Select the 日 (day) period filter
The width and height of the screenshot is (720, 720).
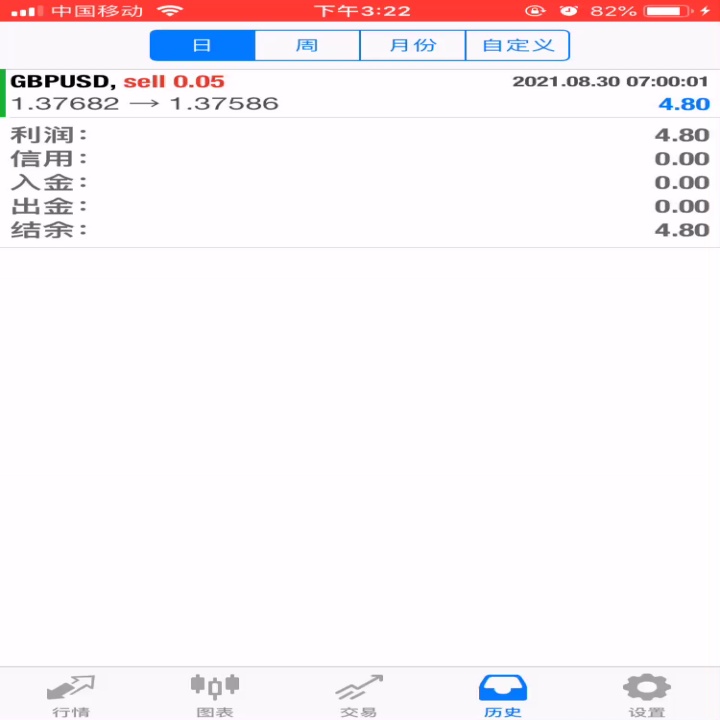click(202, 45)
